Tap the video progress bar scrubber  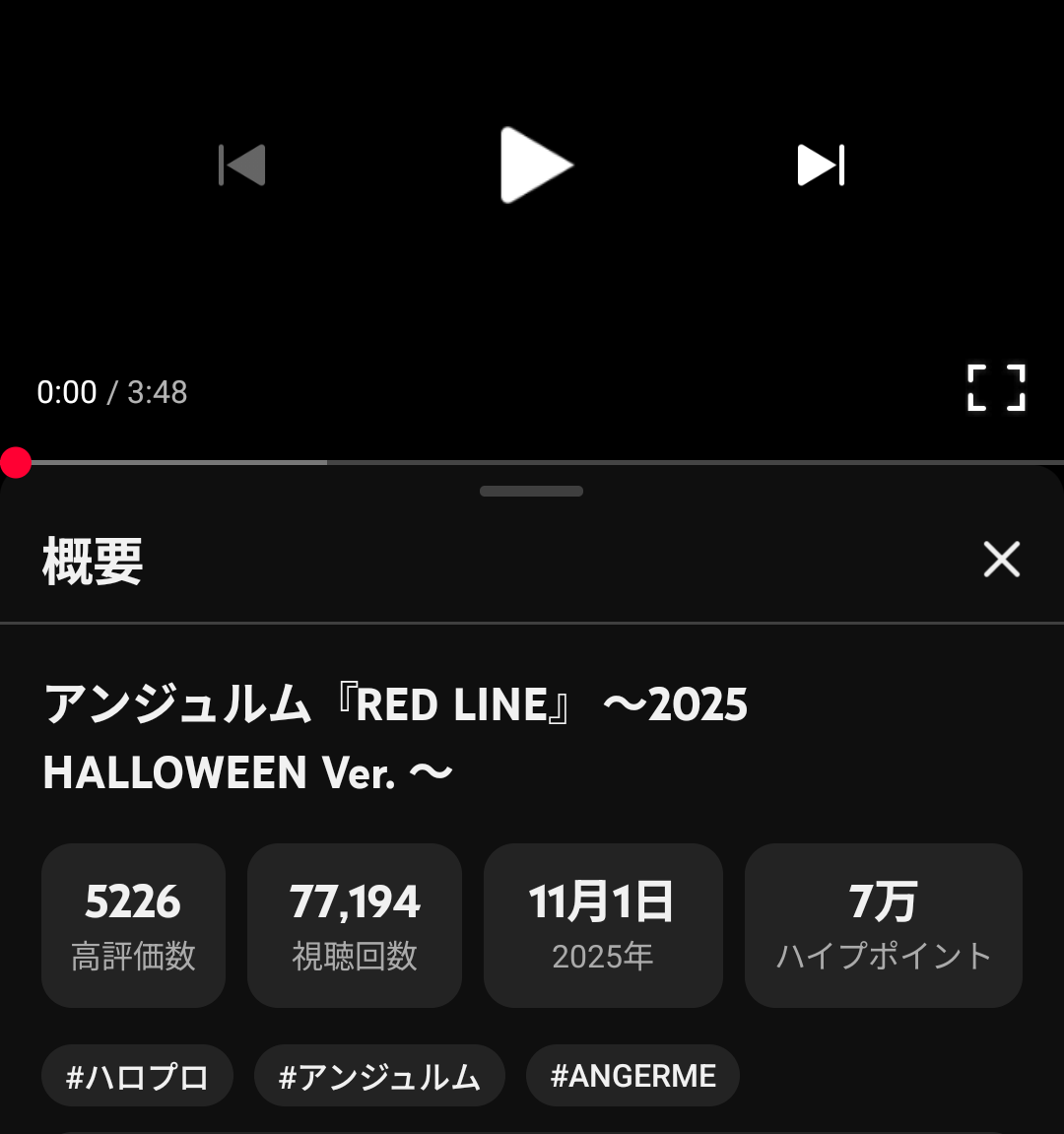tap(16, 462)
